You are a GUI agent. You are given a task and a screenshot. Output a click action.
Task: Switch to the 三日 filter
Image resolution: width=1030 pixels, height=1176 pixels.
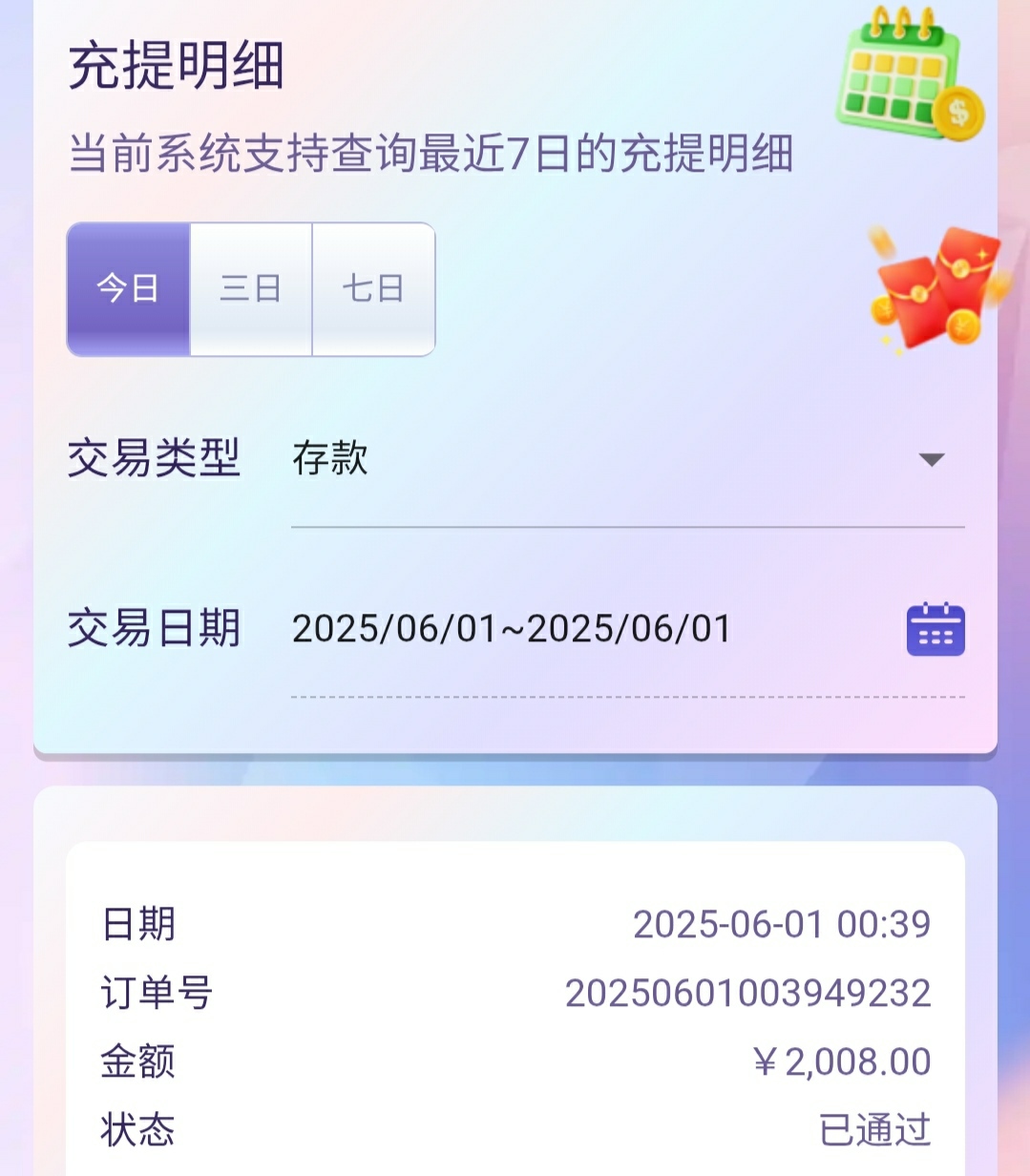coord(251,289)
